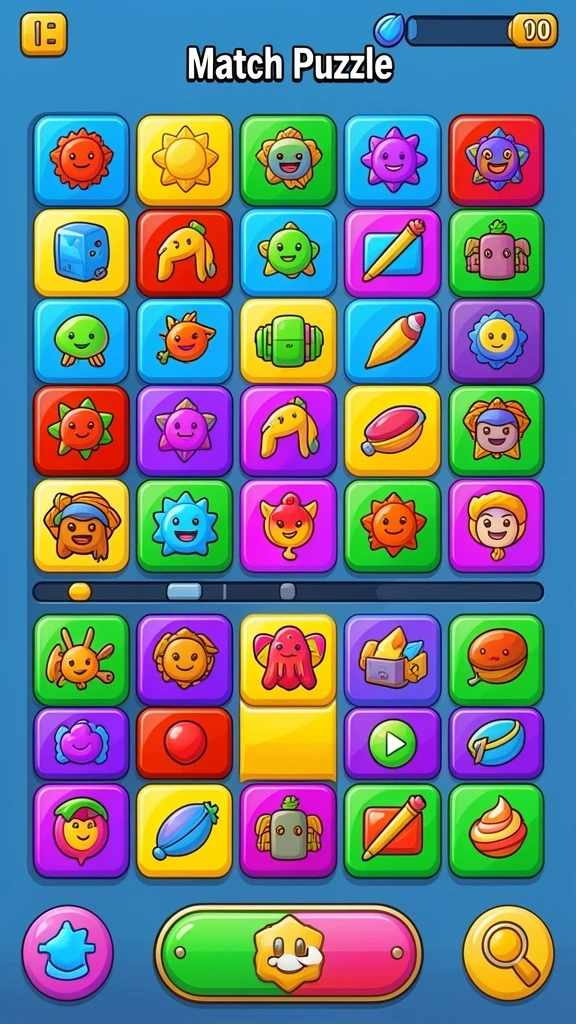Choose the red jellyfish on yellow tile
The height and width of the screenshot is (1024, 576).
[288, 660]
